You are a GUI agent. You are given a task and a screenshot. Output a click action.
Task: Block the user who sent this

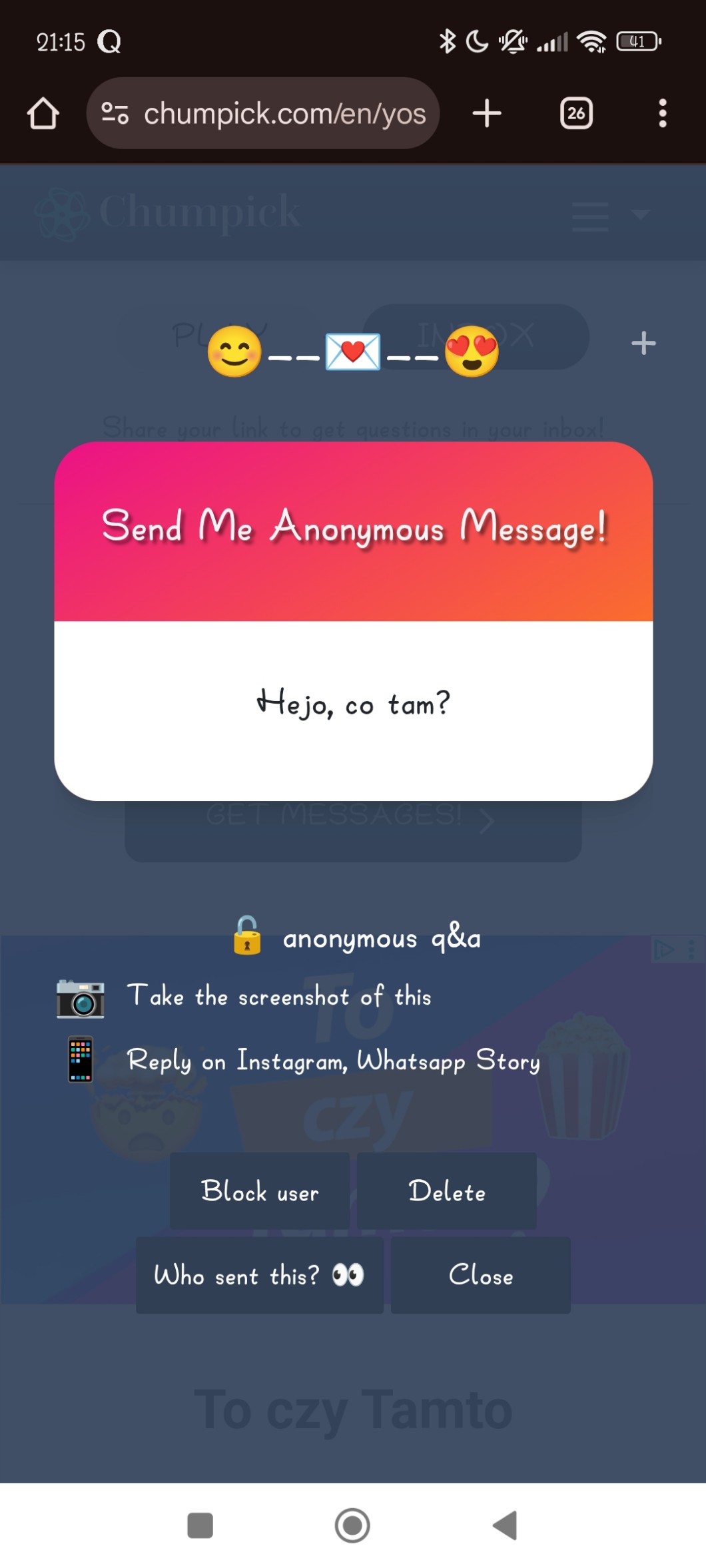click(x=260, y=1190)
